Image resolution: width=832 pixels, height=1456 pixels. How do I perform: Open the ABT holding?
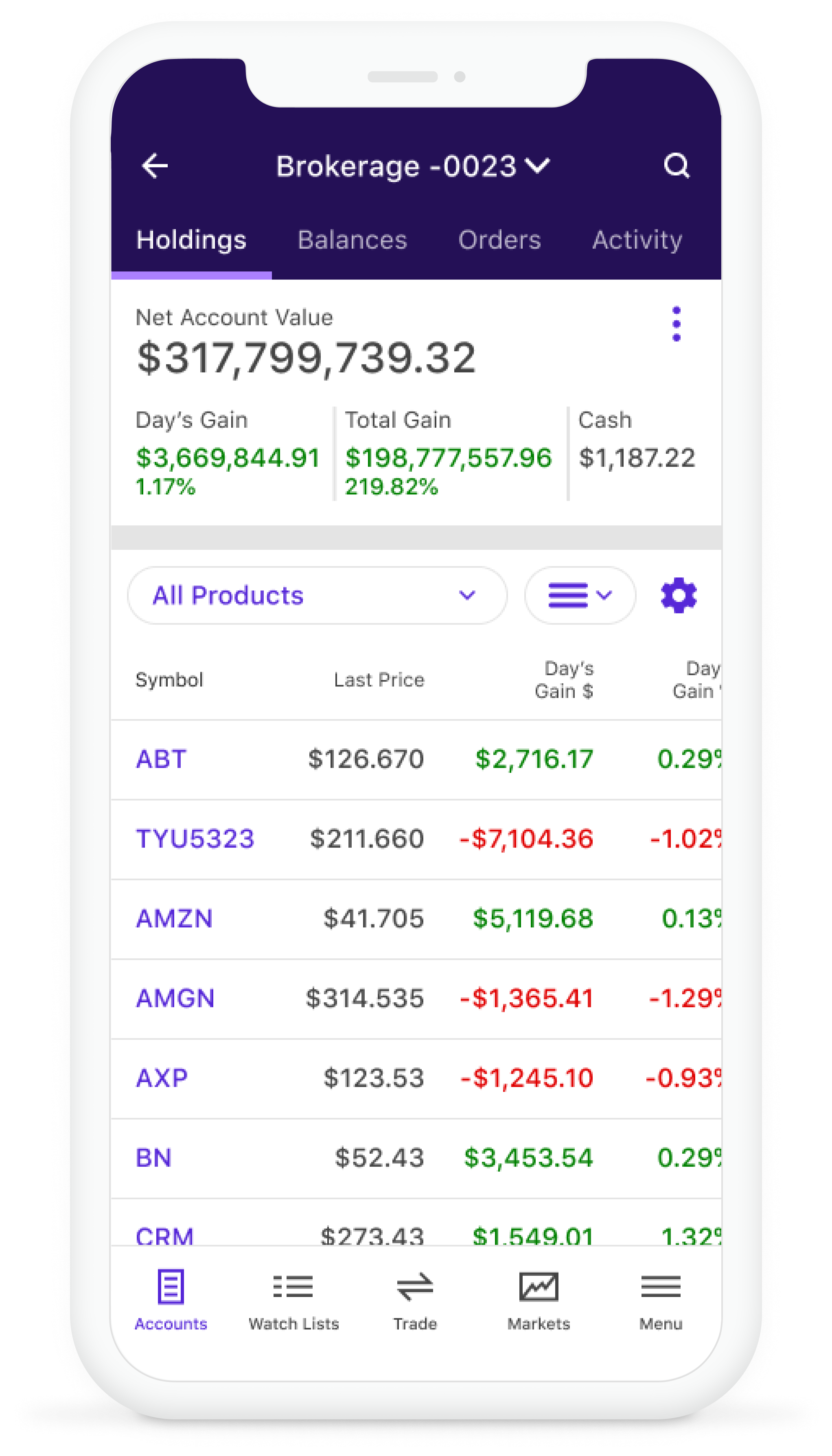[161, 759]
